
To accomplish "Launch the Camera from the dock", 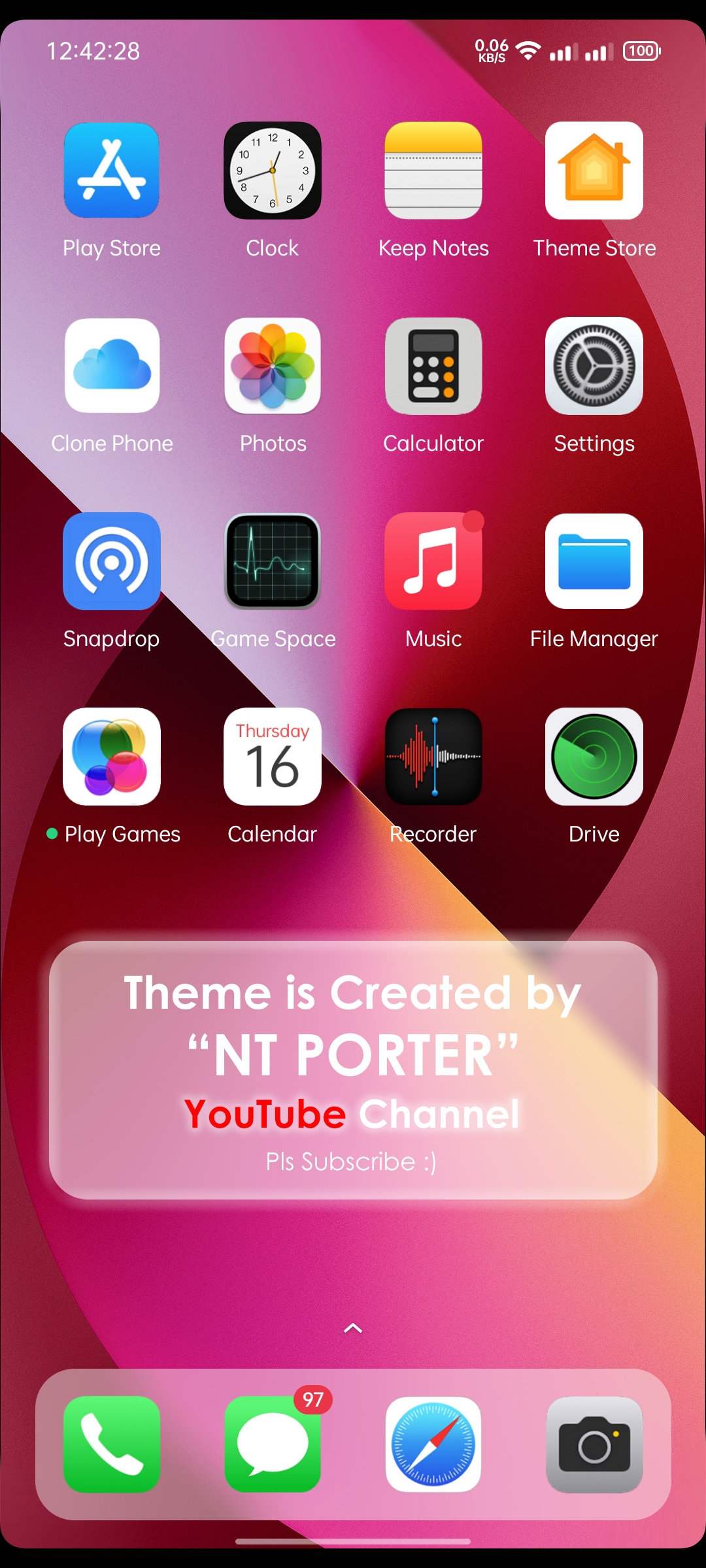I will coord(594,1445).
